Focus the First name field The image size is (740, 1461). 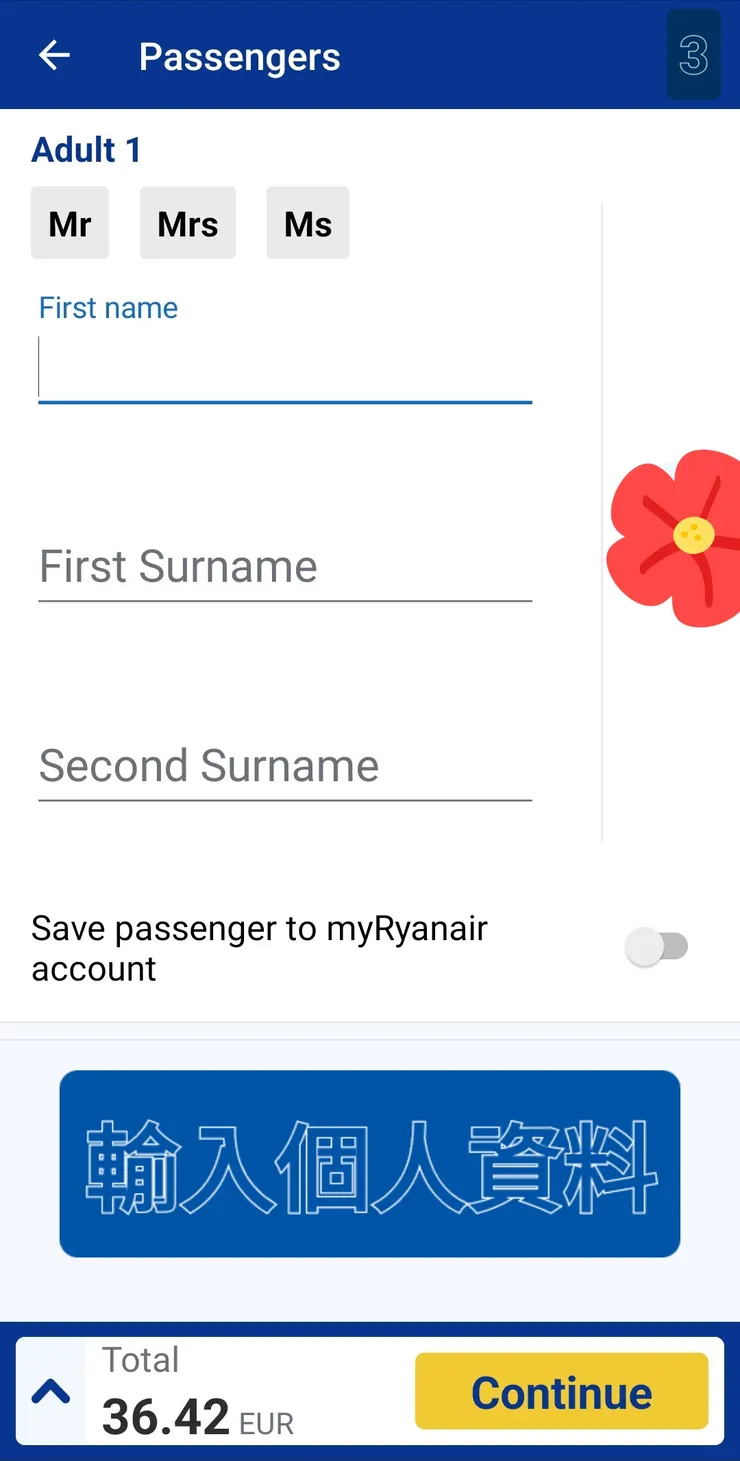pos(284,370)
